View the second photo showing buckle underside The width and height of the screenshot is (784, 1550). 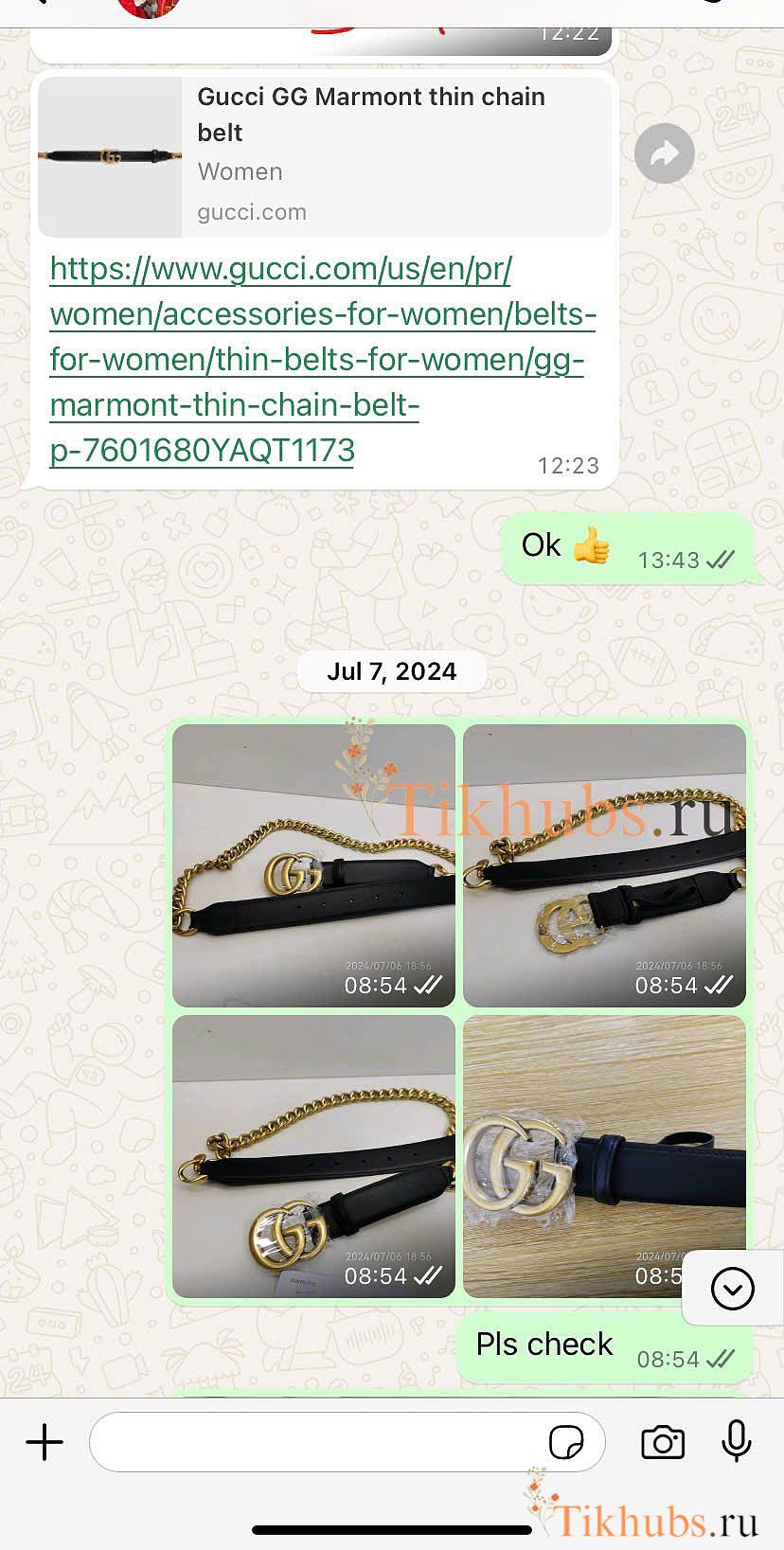604,864
